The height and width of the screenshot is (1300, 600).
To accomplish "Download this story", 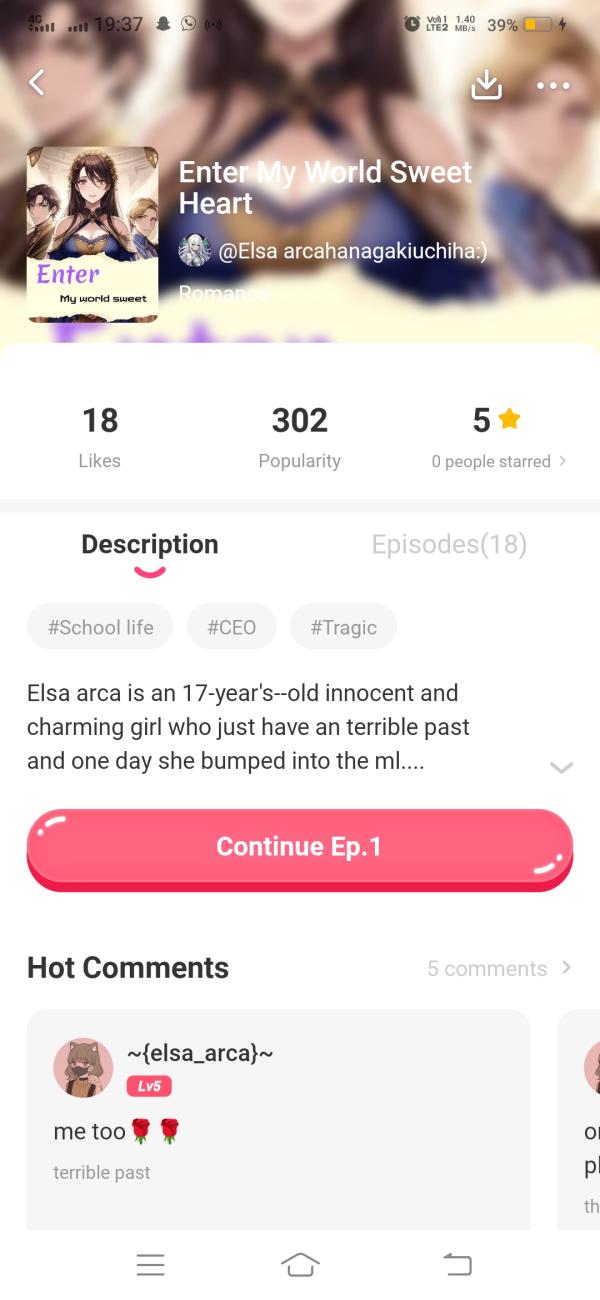I will click(x=486, y=85).
